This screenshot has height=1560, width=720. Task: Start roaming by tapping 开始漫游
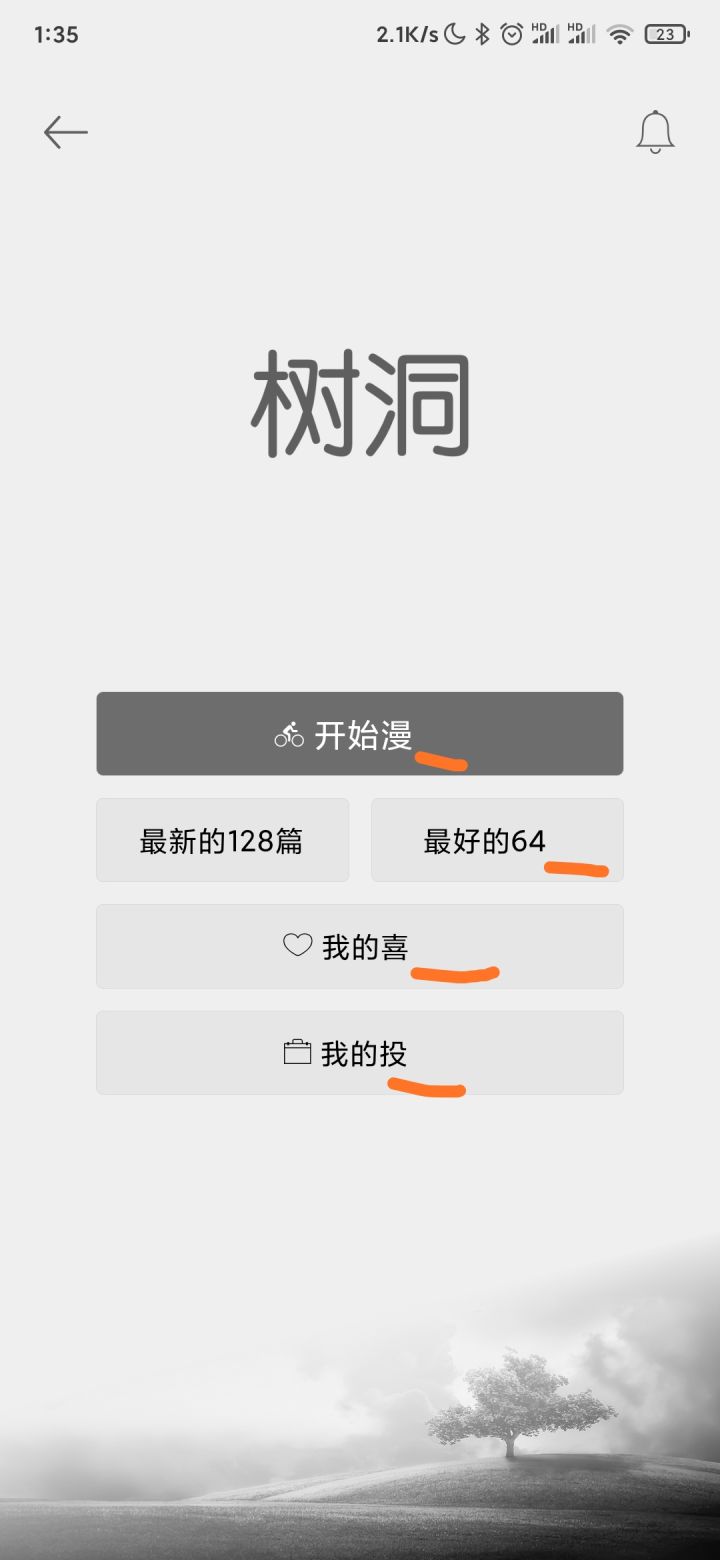(360, 733)
